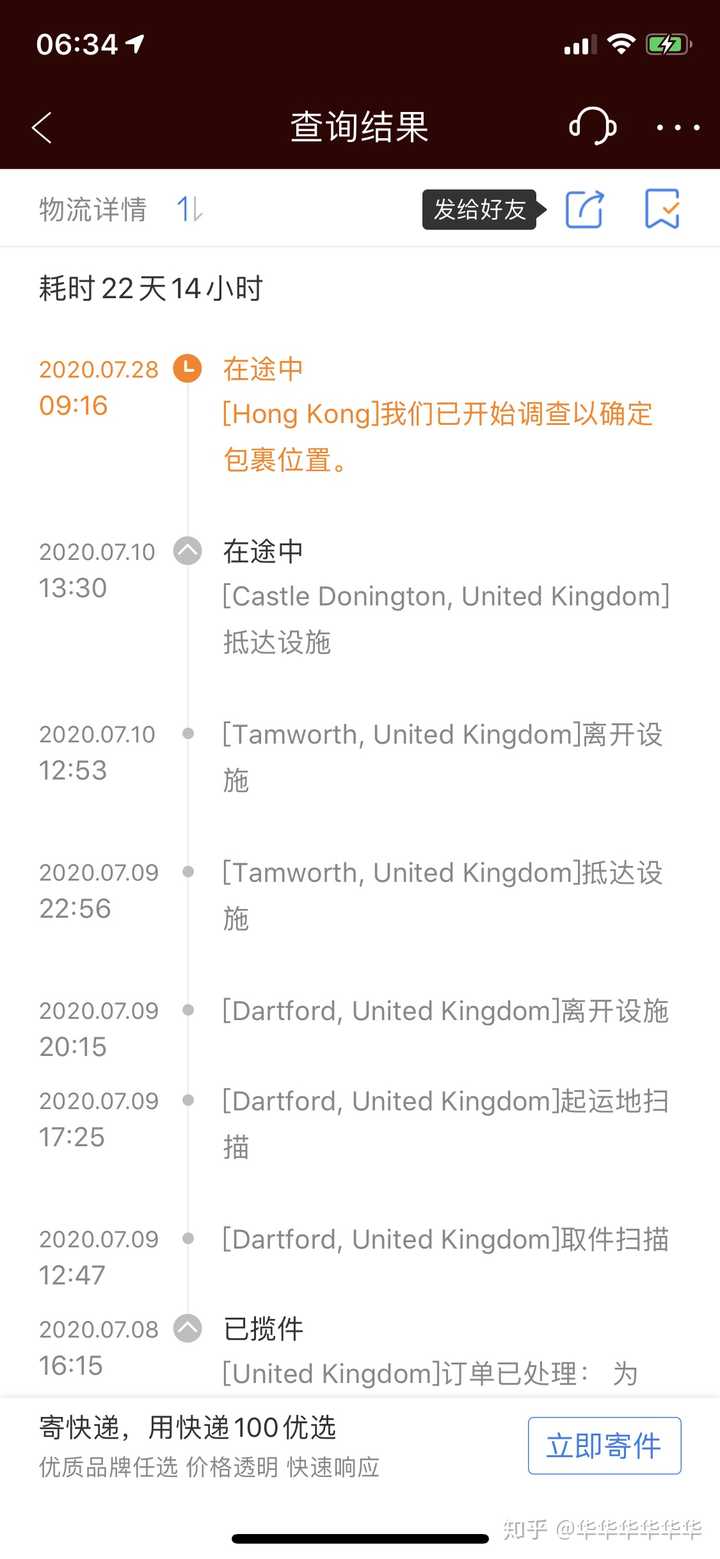Choose 发给好友 to share with friends
Screen dimensions: 720x1559
(480, 210)
